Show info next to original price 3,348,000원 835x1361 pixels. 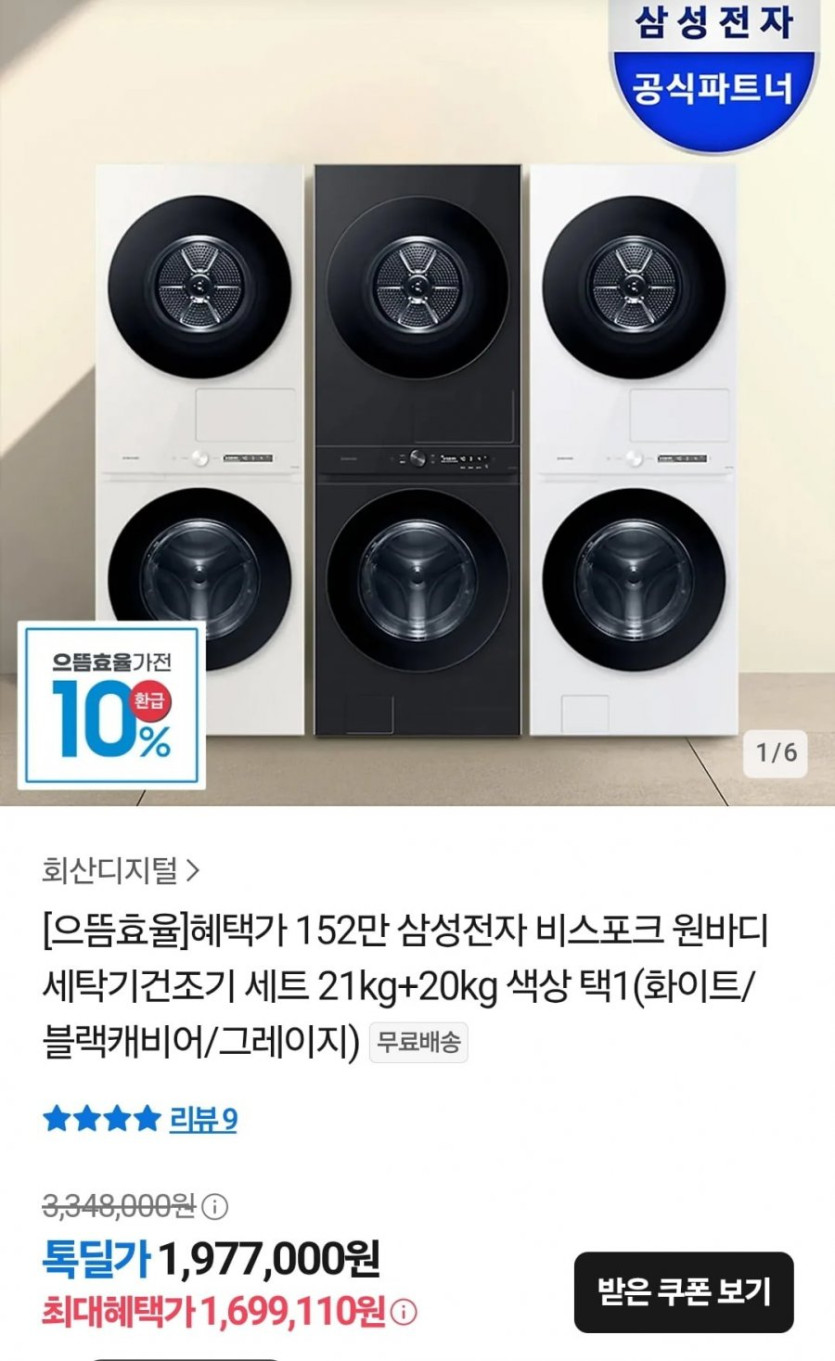pos(215,1207)
